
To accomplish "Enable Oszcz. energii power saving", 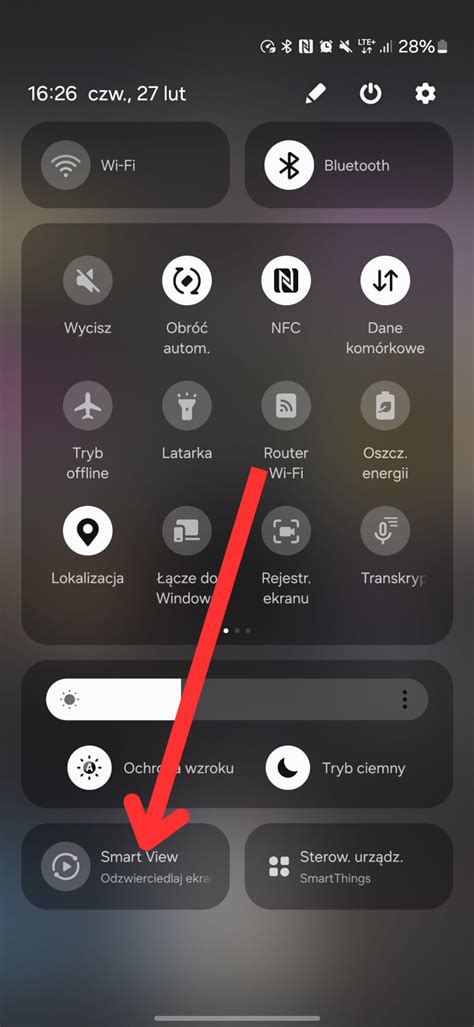I will (385, 405).
